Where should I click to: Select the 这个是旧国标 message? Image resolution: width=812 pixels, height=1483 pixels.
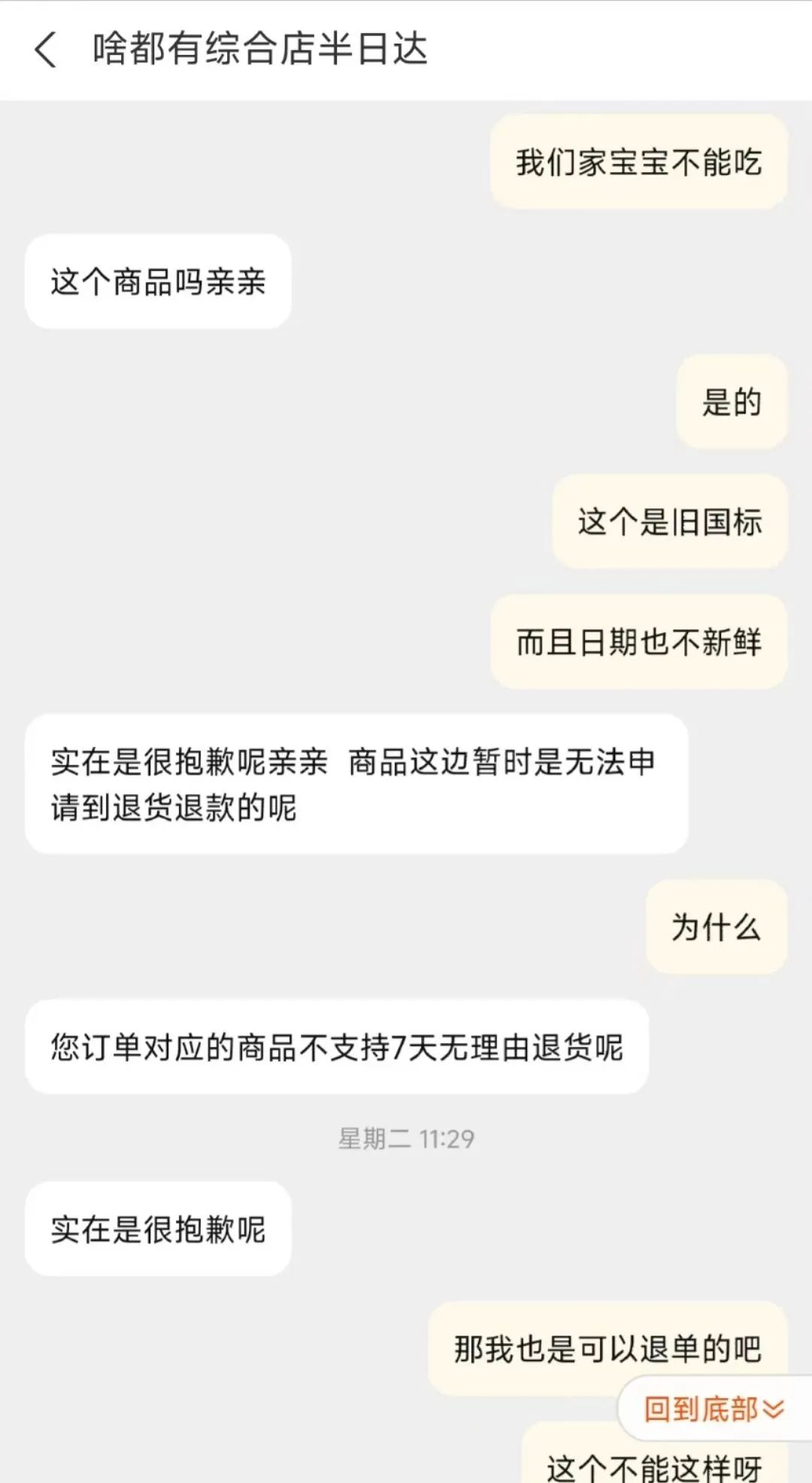pyautogui.click(x=668, y=523)
